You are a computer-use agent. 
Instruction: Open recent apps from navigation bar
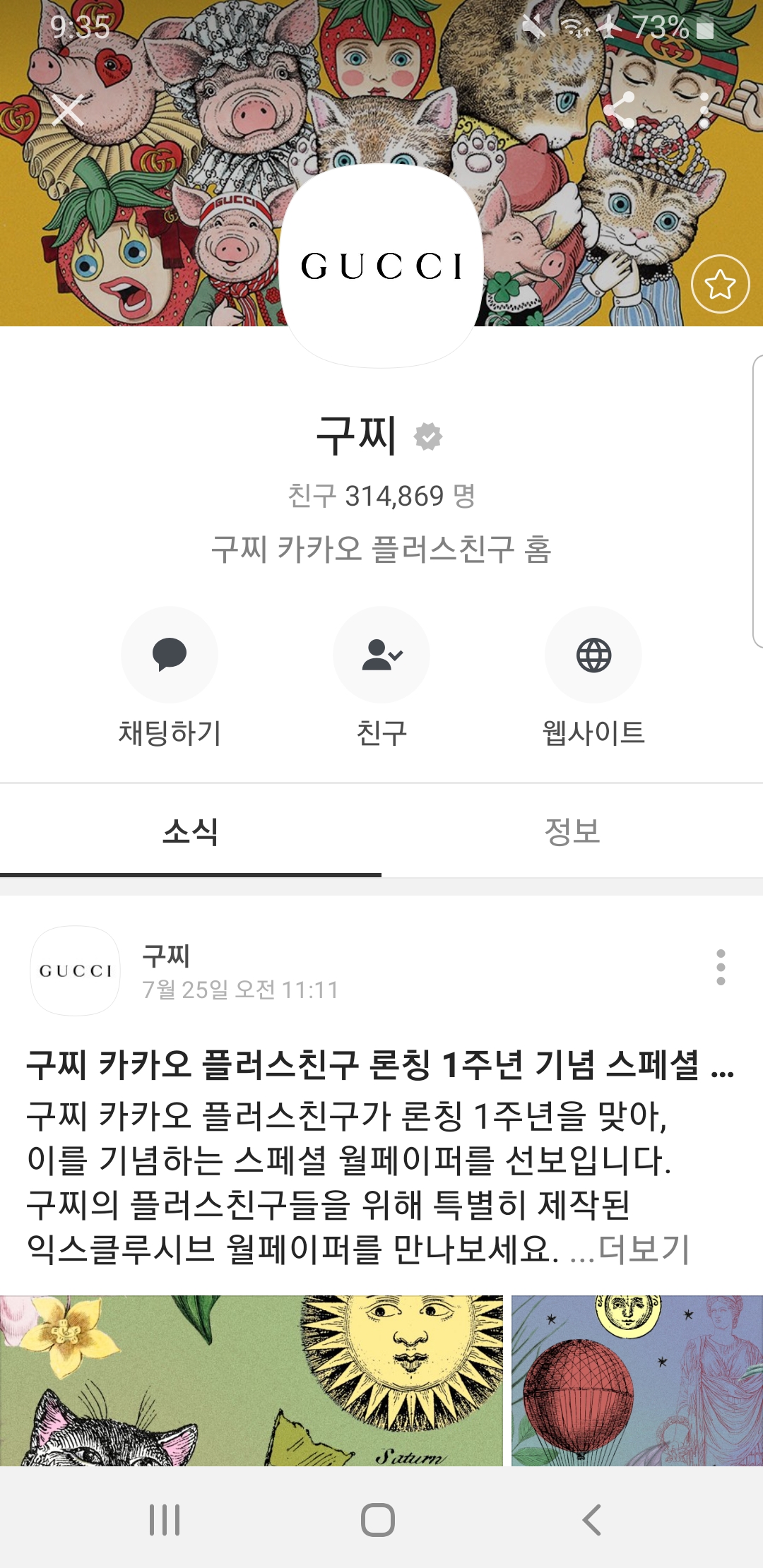pos(165,1519)
